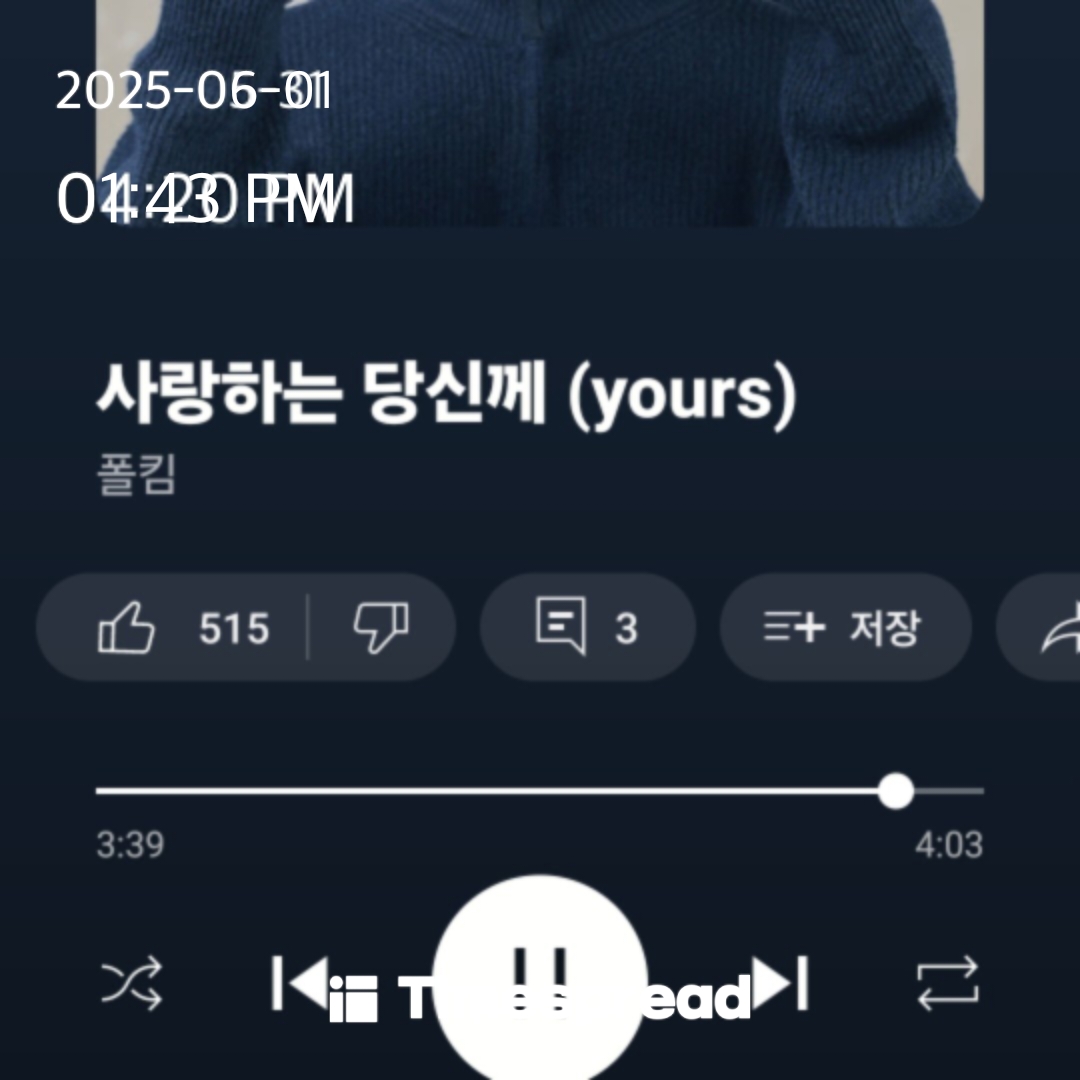Toggle shuffle playback
This screenshot has height=1080, width=1080.
(132, 983)
